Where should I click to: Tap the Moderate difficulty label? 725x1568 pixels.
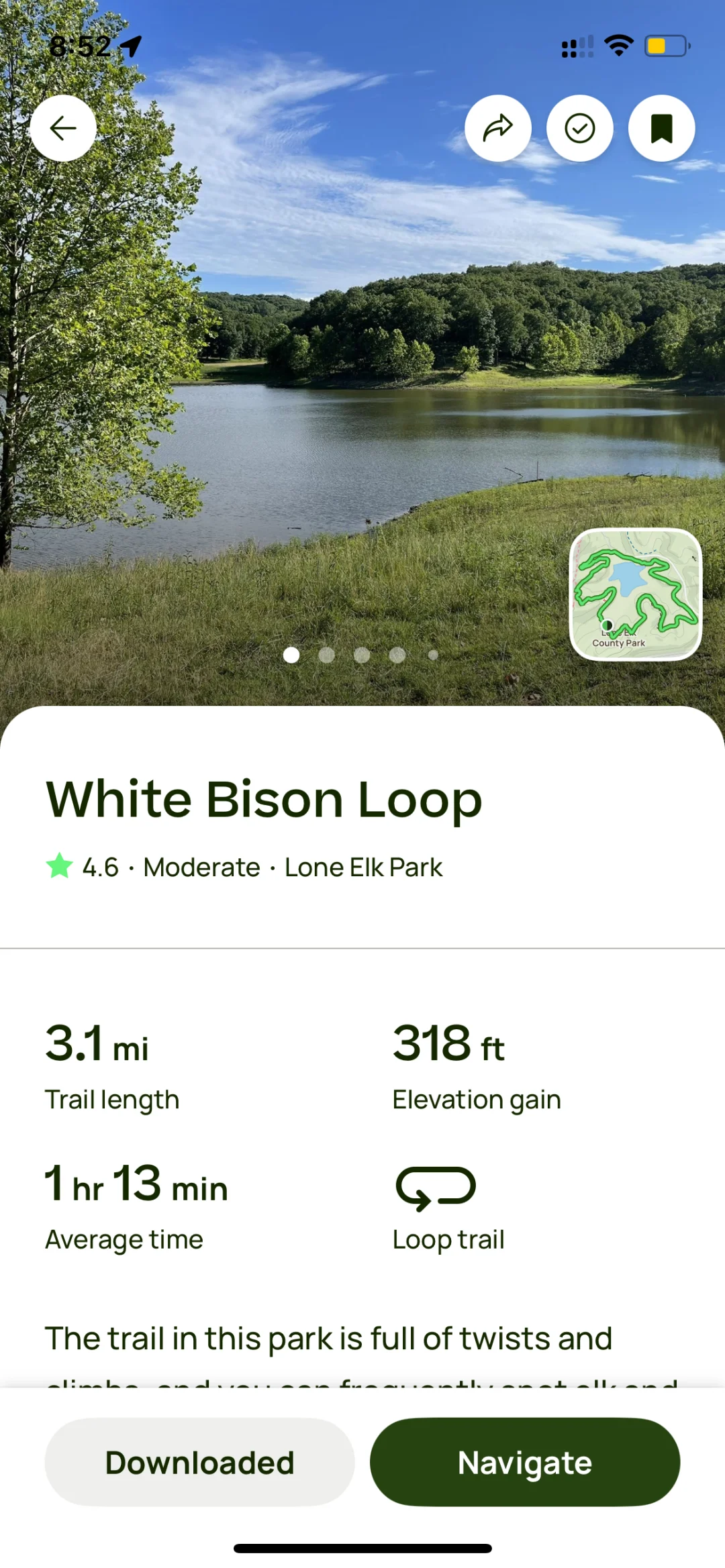point(200,867)
